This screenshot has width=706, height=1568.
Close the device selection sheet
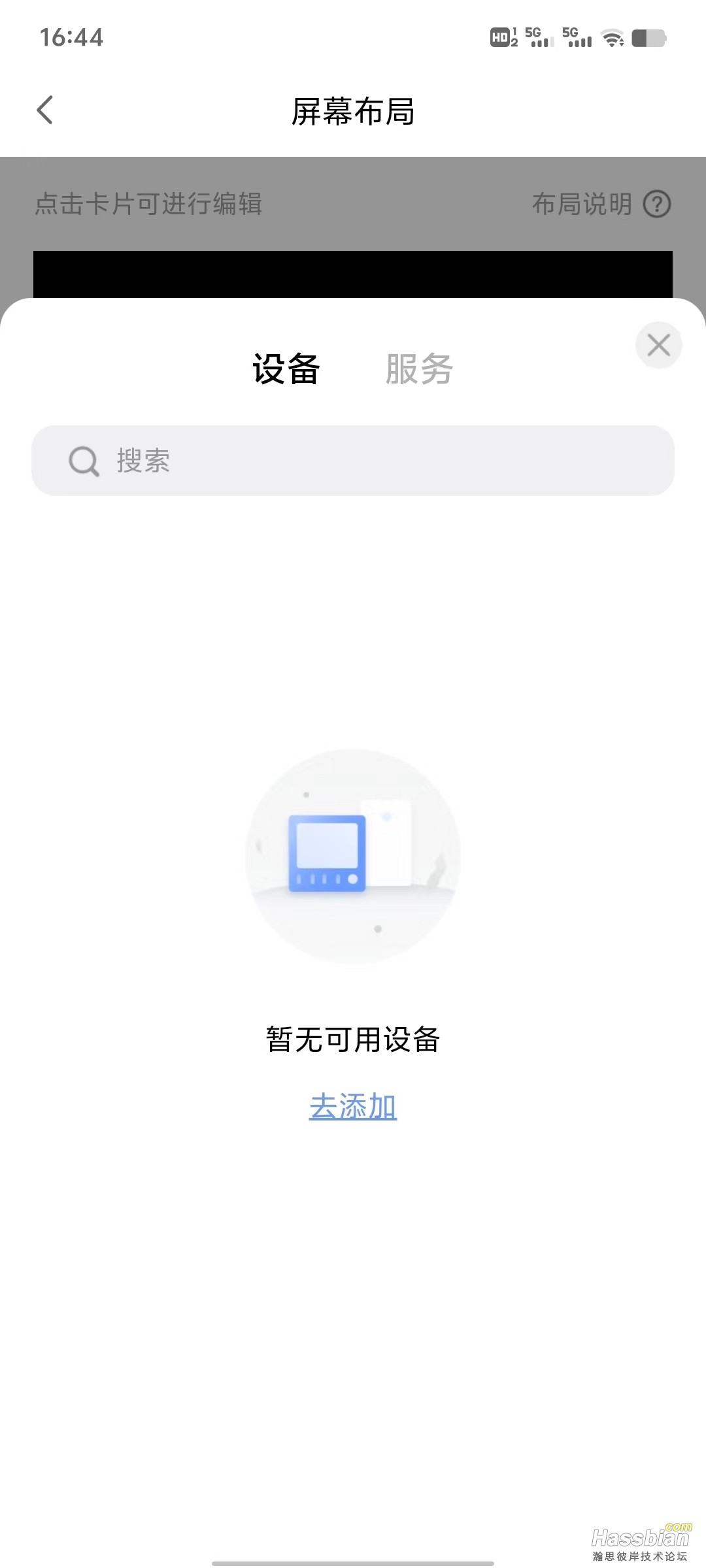[x=658, y=345]
